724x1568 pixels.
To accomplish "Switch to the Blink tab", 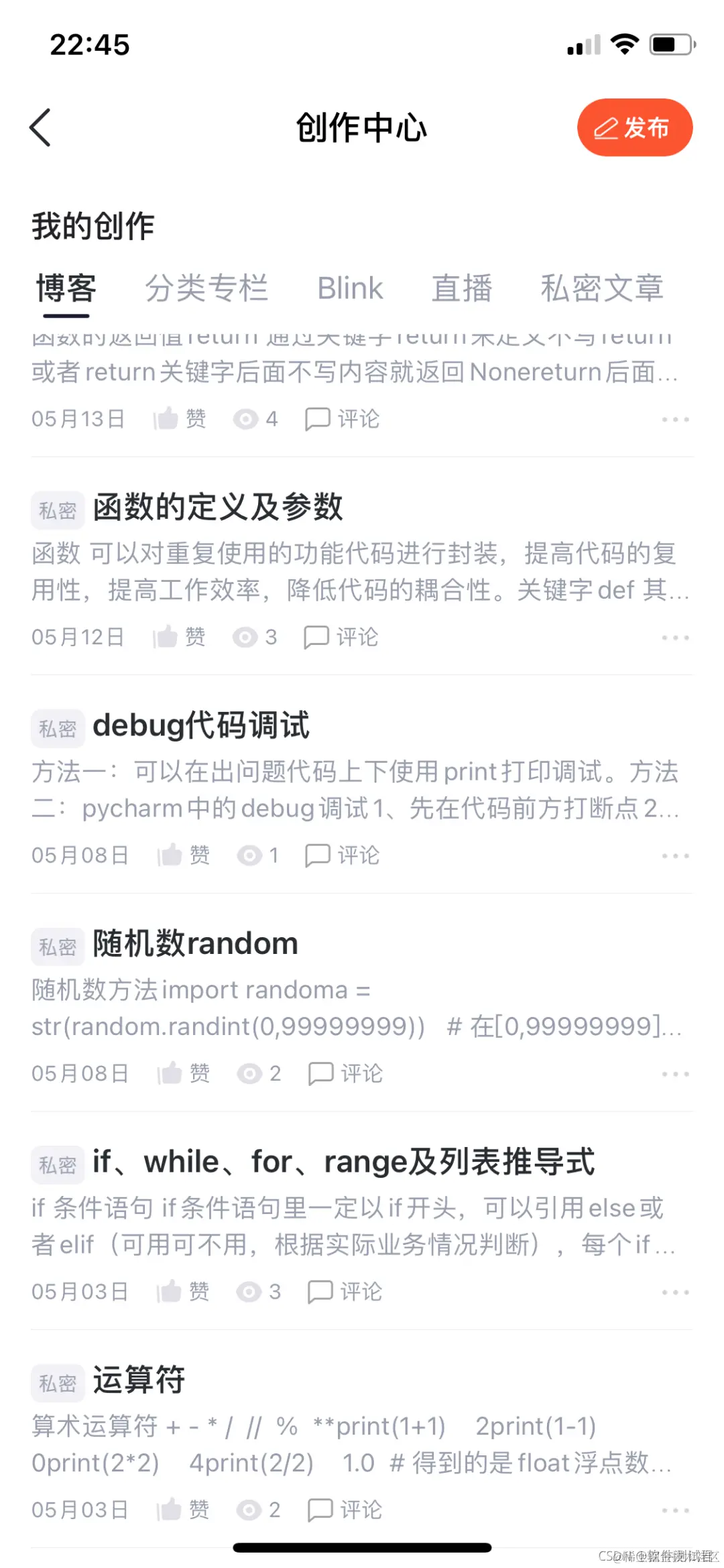I will pos(350,289).
